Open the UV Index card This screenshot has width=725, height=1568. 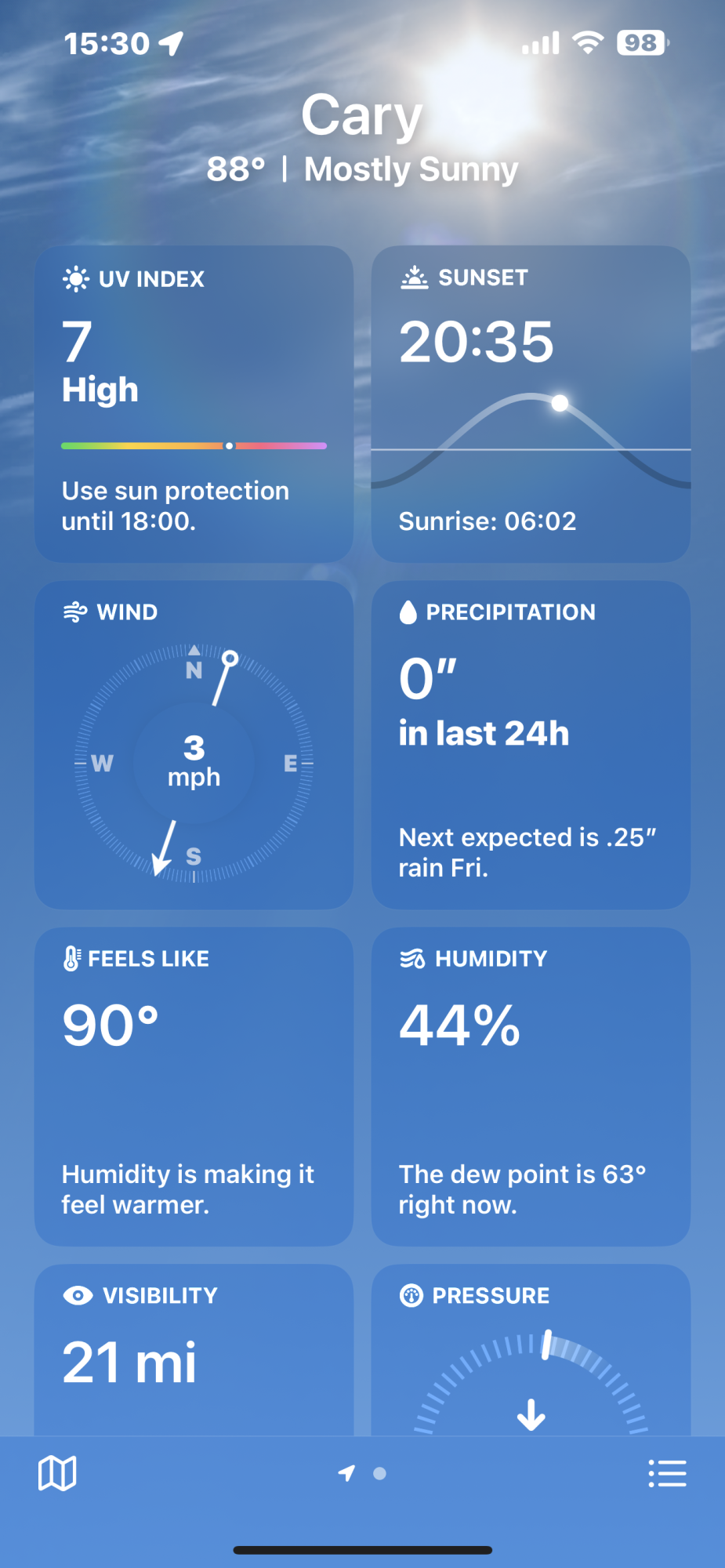(x=194, y=404)
